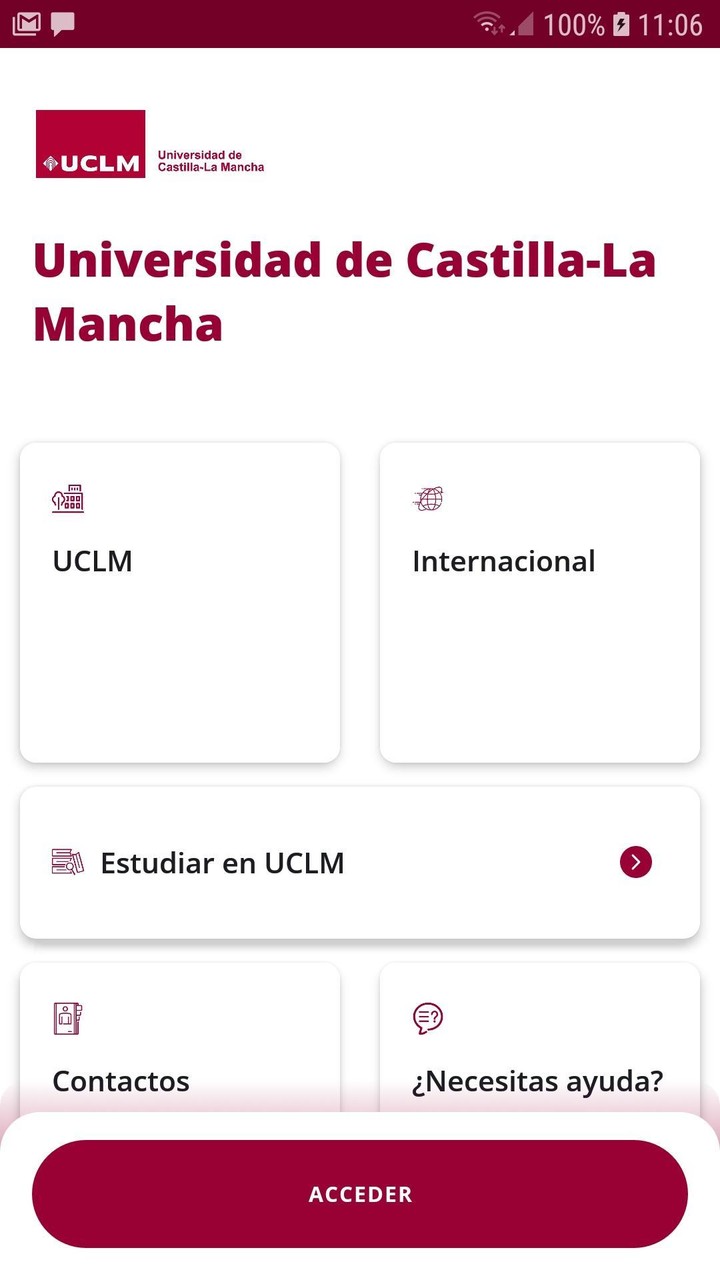The width and height of the screenshot is (720, 1280).
Task: Open the UCLM card
Action: click(x=180, y=602)
